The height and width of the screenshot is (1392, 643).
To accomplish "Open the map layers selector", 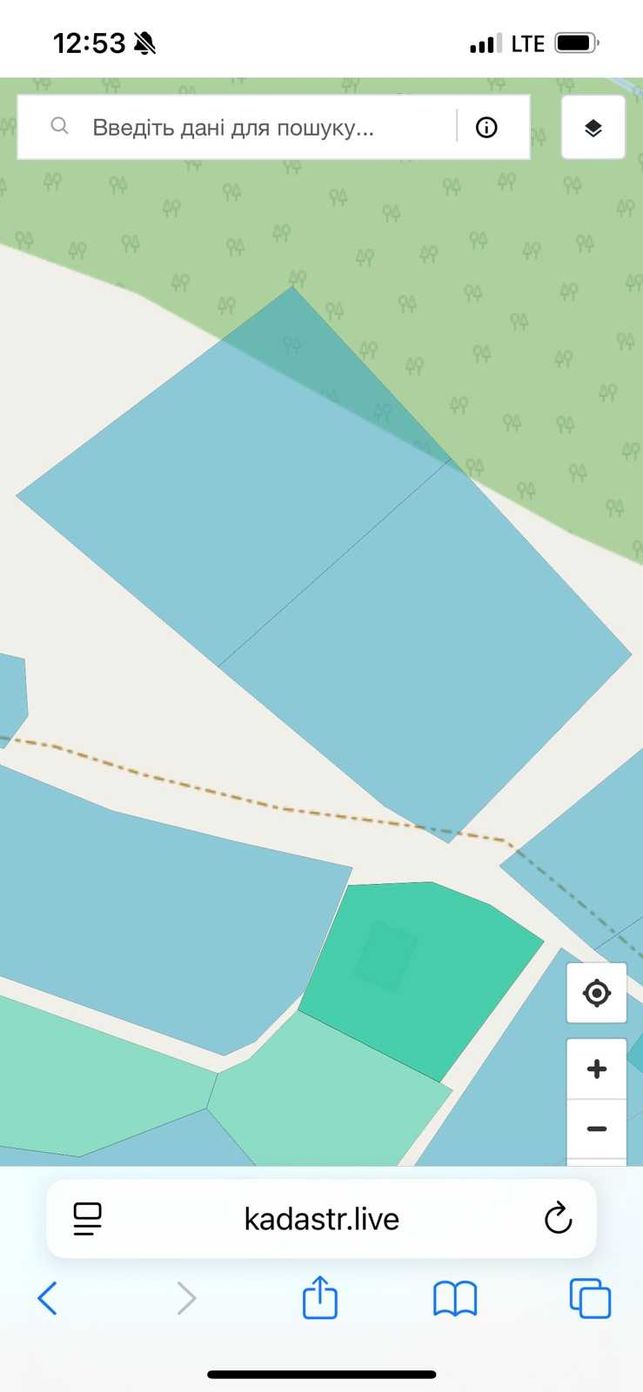I will pos(593,127).
